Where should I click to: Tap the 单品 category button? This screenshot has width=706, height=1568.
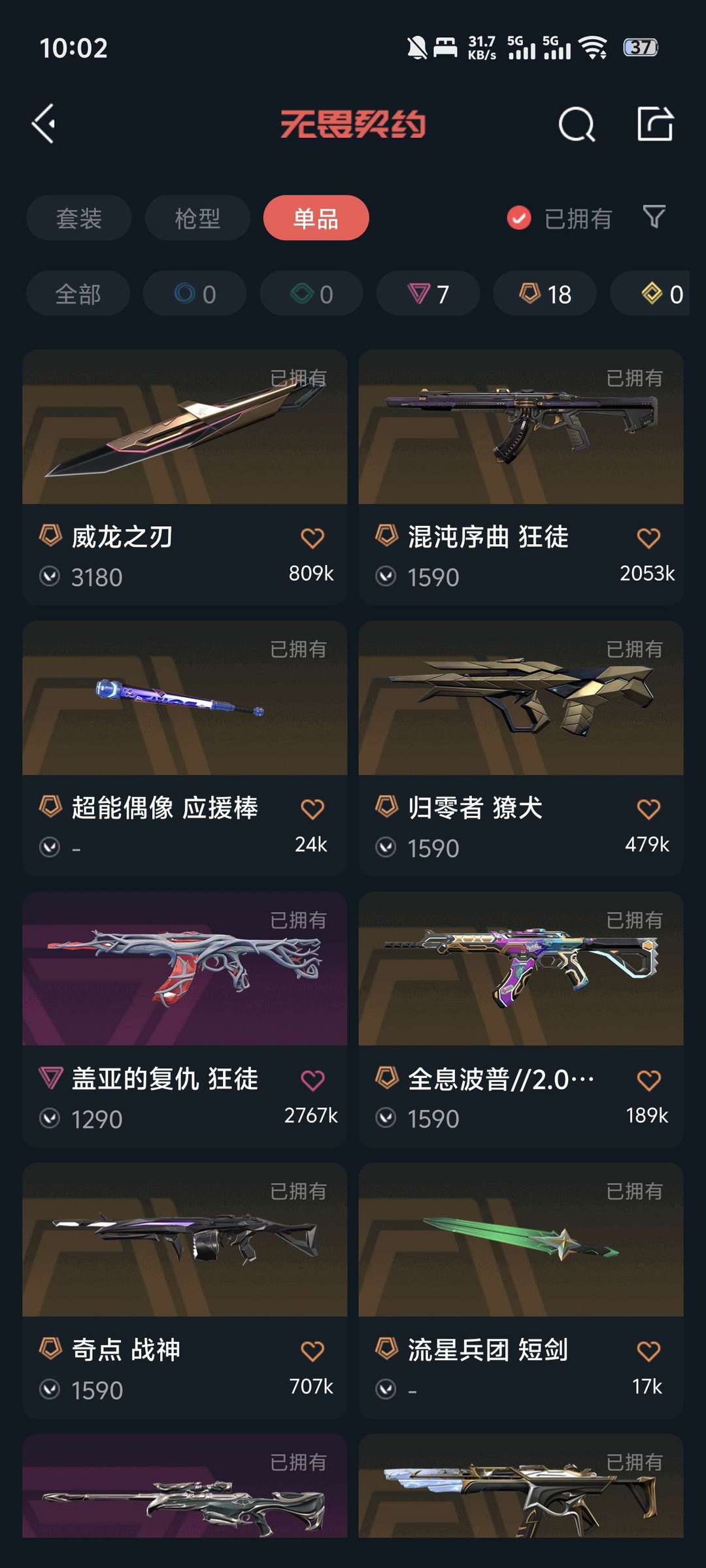[x=316, y=218]
